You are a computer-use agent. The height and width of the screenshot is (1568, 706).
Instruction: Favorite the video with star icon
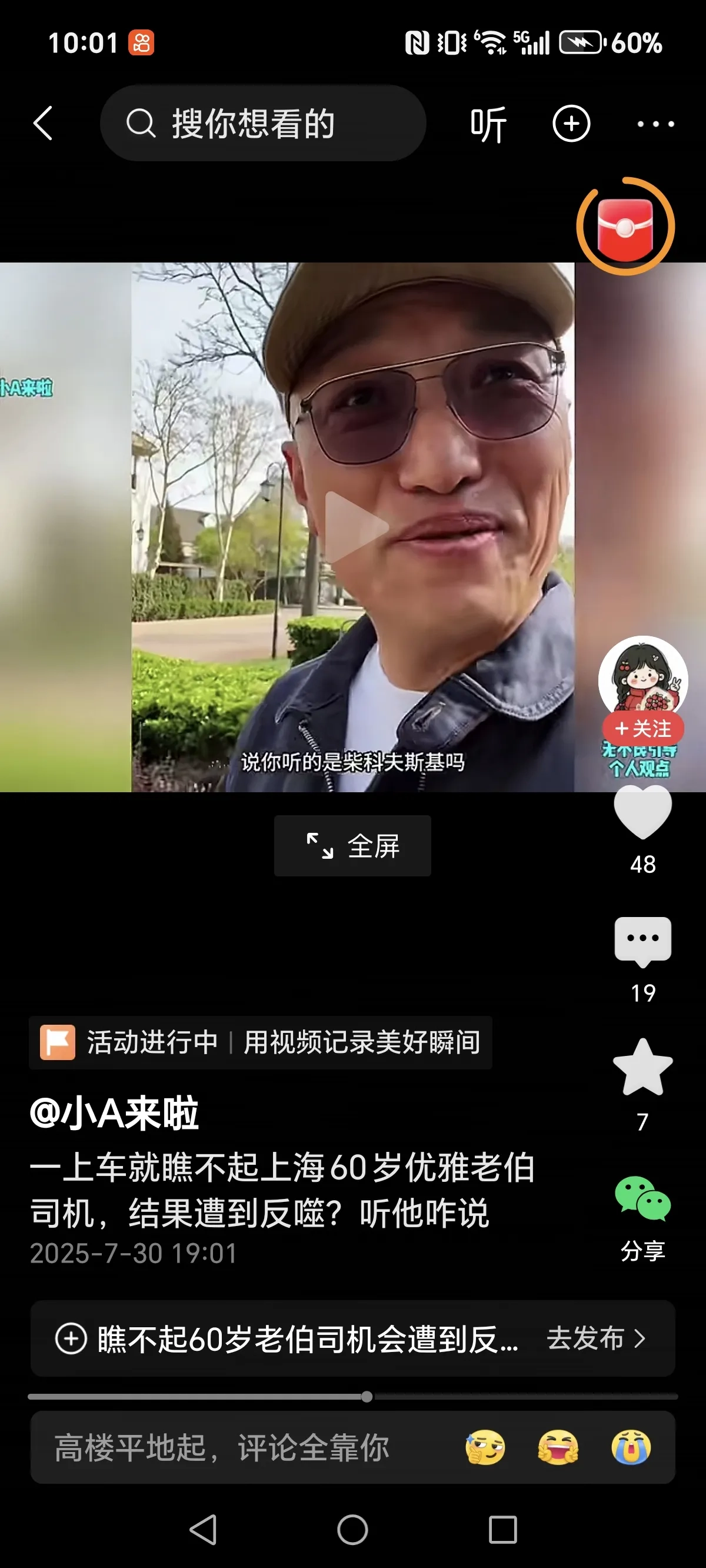(642, 1068)
